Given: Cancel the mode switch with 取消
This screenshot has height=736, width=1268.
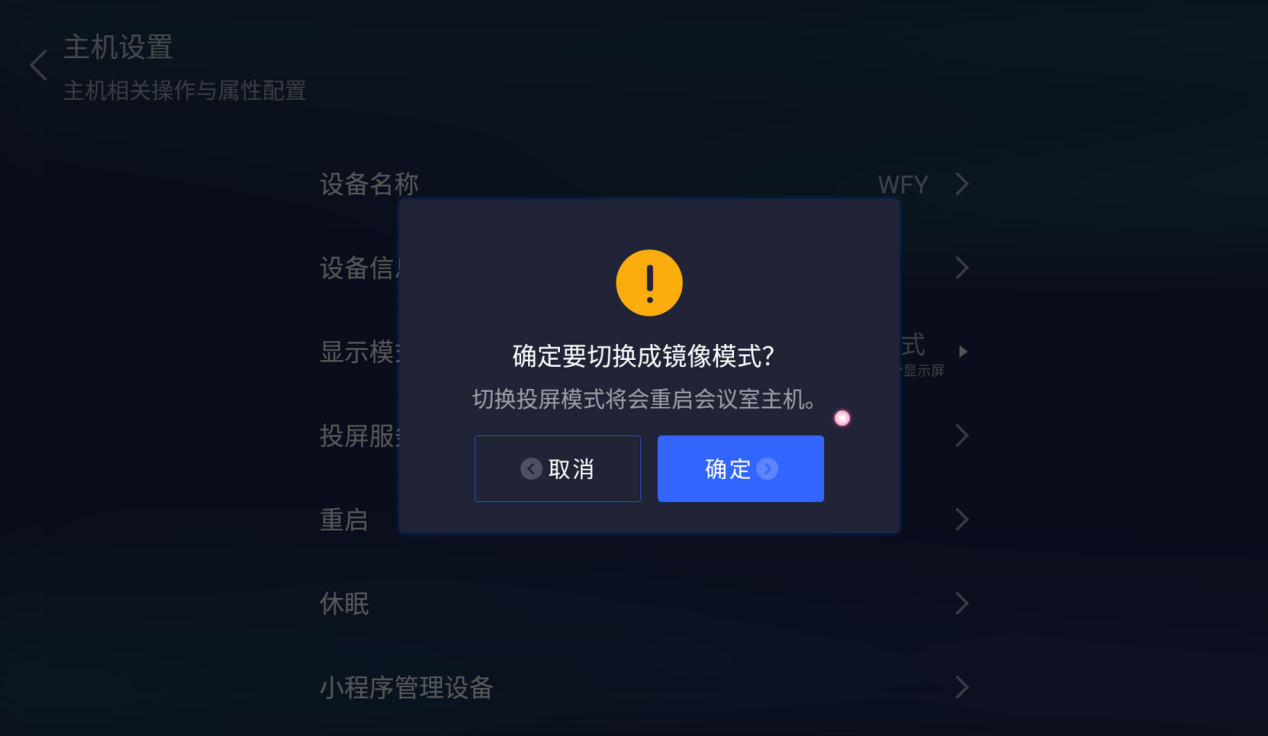Looking at the screenshot, I should point(557,469).
